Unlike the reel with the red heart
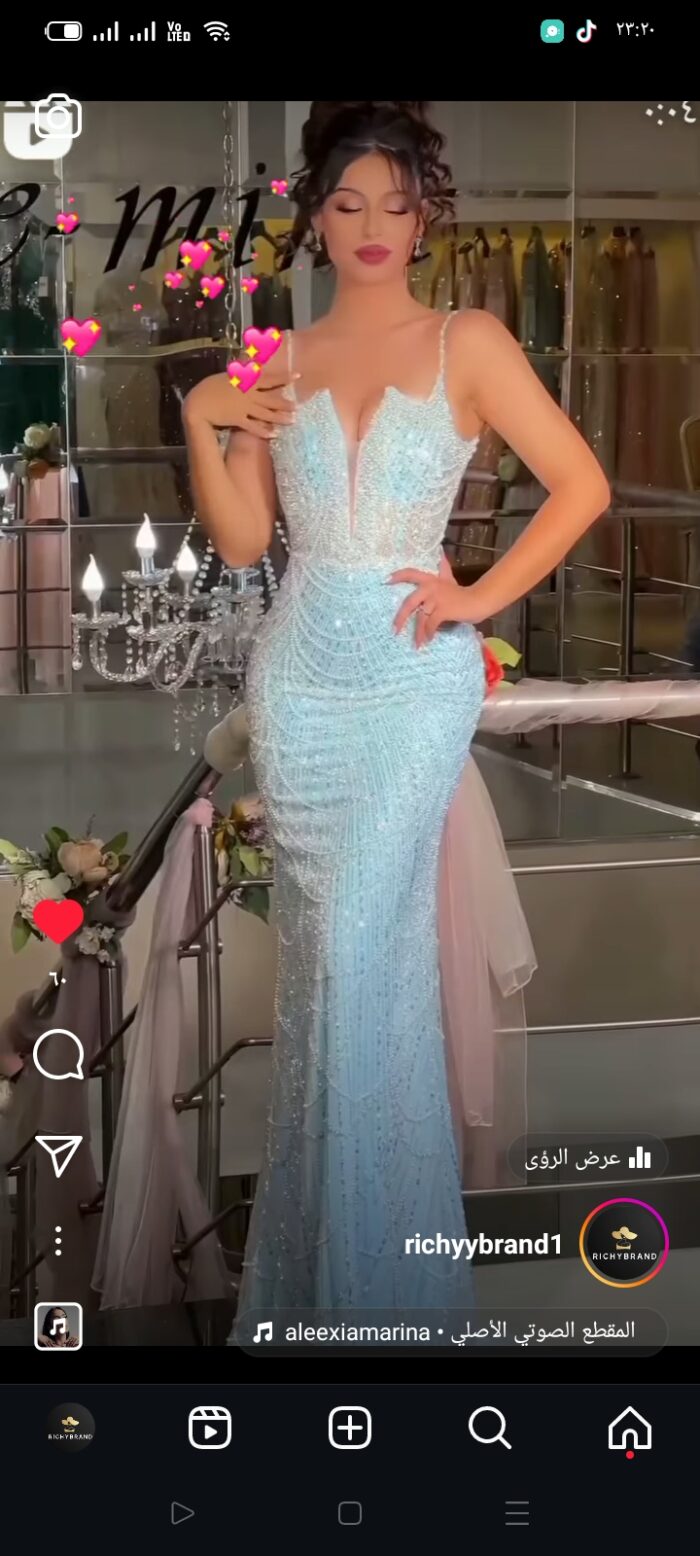 (58, 921)
